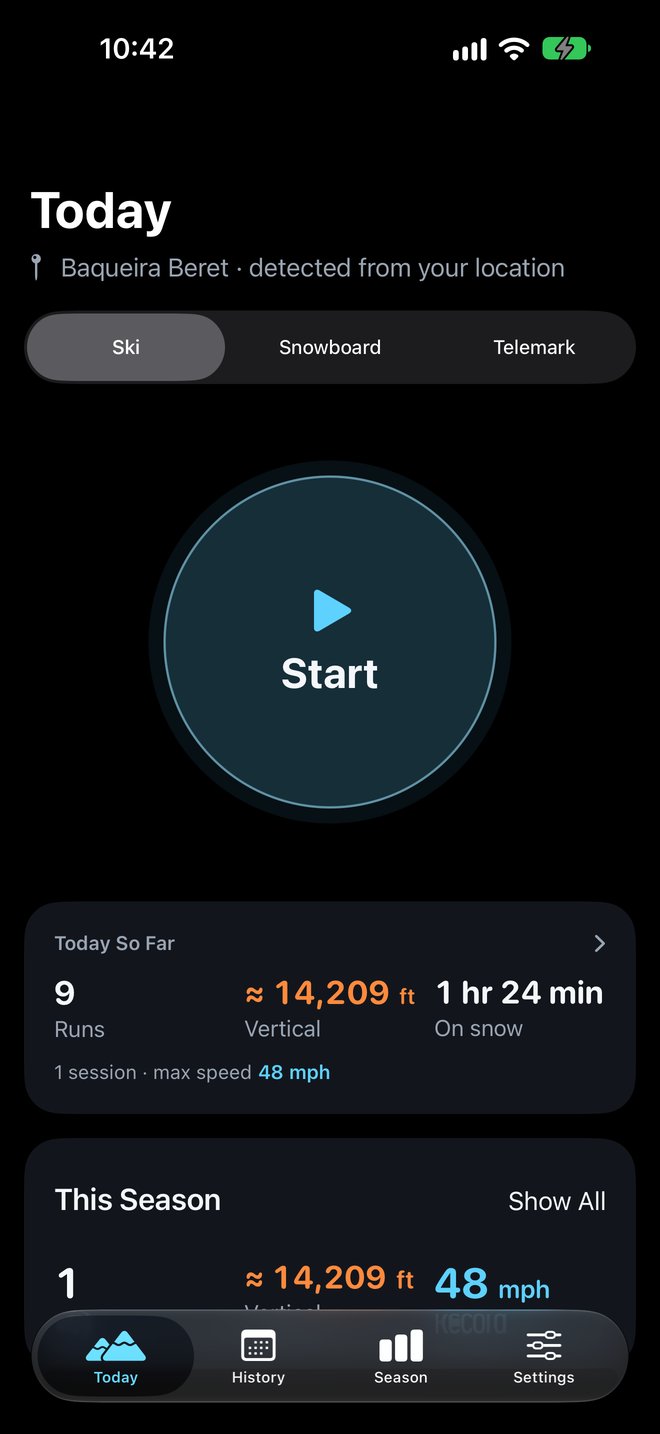Tap Show All for This Season
Screen dimensions: 660x1434
[x=557, y=1201]
